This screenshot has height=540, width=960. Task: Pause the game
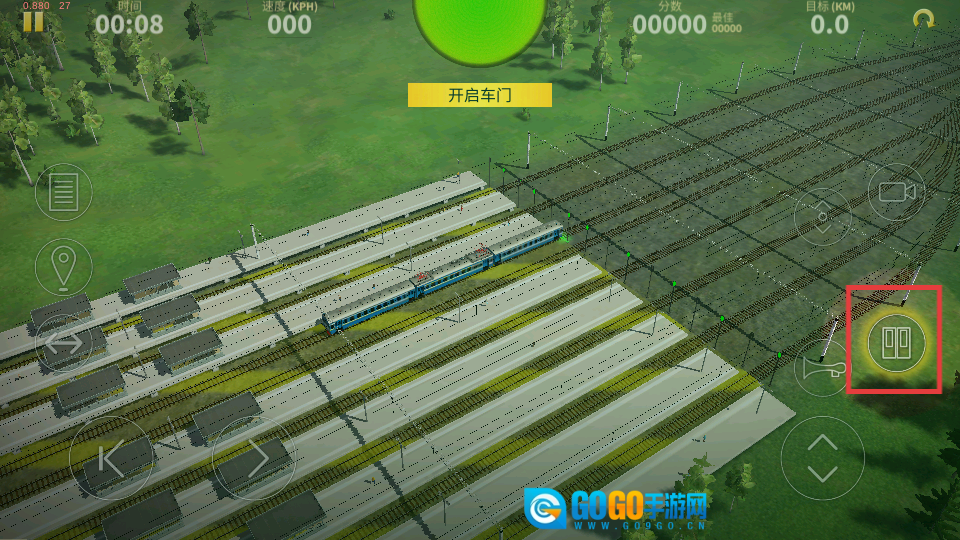pyautogui.click(x=33, y=20)
